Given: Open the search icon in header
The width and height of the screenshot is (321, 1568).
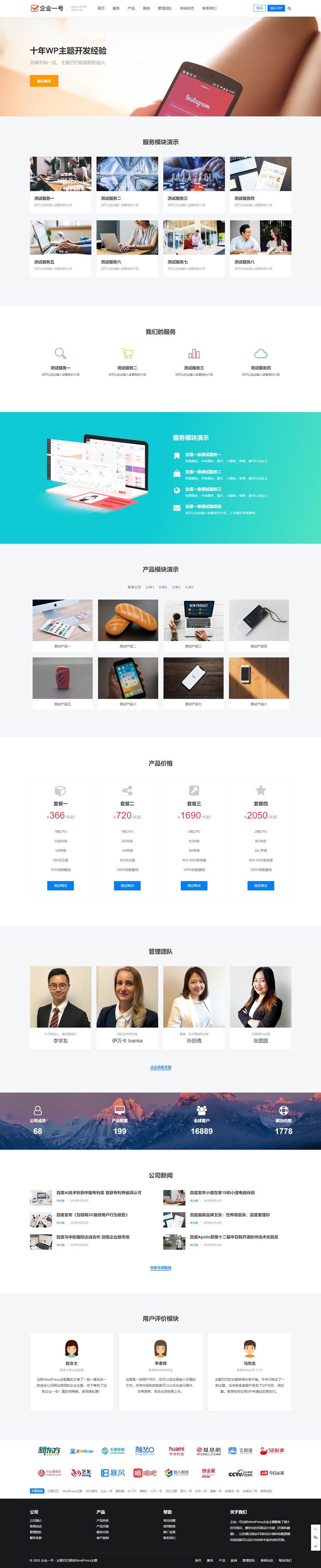Looking at the screenshot, I should click(x=289, y=9).
